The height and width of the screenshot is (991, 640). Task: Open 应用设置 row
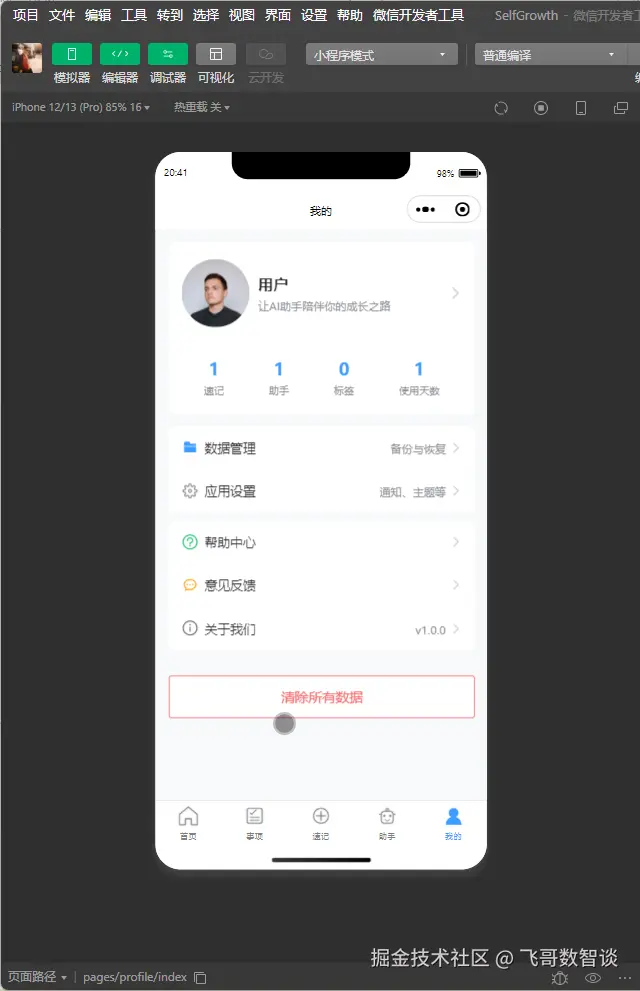pos(320,492)
